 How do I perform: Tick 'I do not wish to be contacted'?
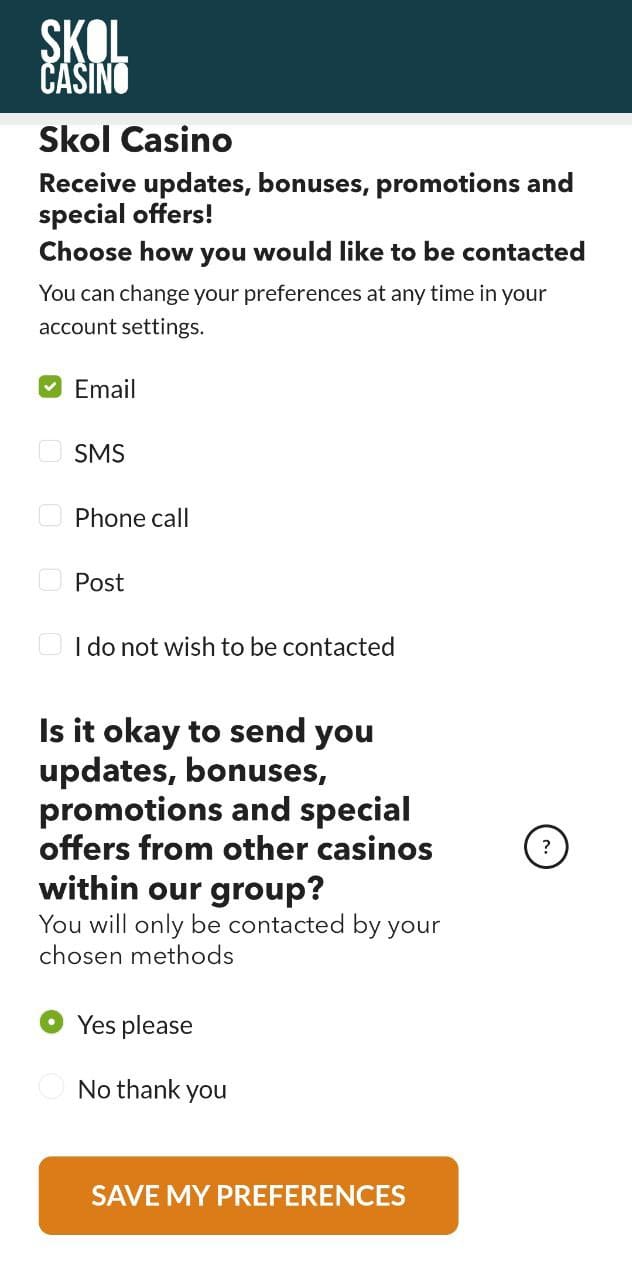pos(50,645)
